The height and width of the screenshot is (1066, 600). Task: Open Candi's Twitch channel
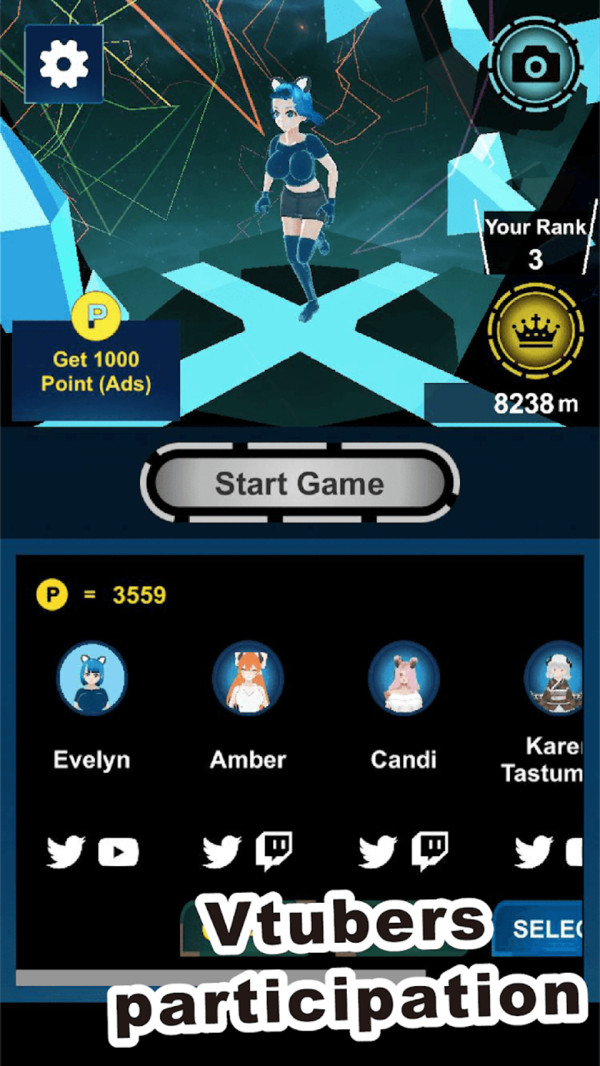pos(430,852)
